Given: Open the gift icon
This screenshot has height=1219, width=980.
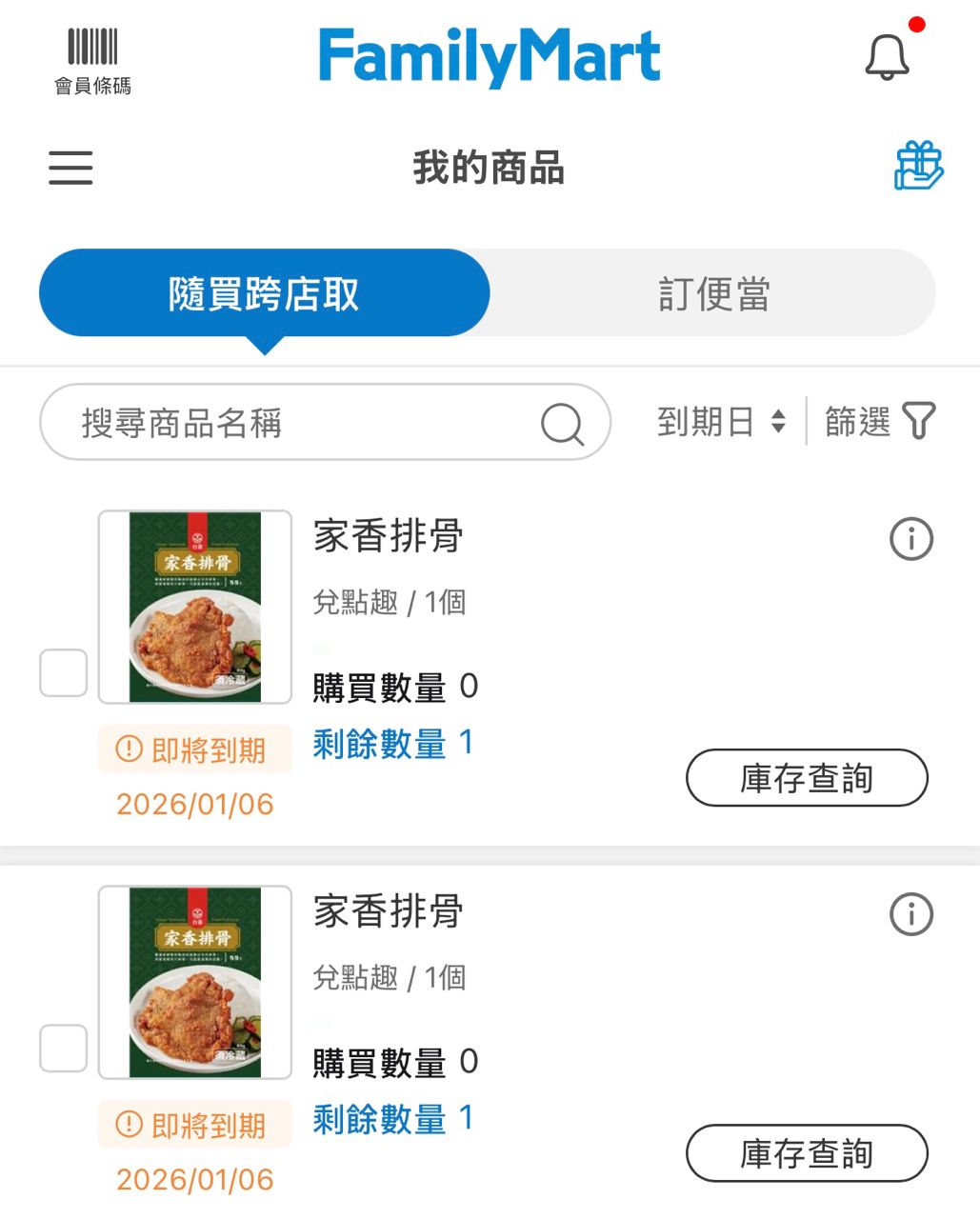Looking at the screenshot, I should 918,167.
